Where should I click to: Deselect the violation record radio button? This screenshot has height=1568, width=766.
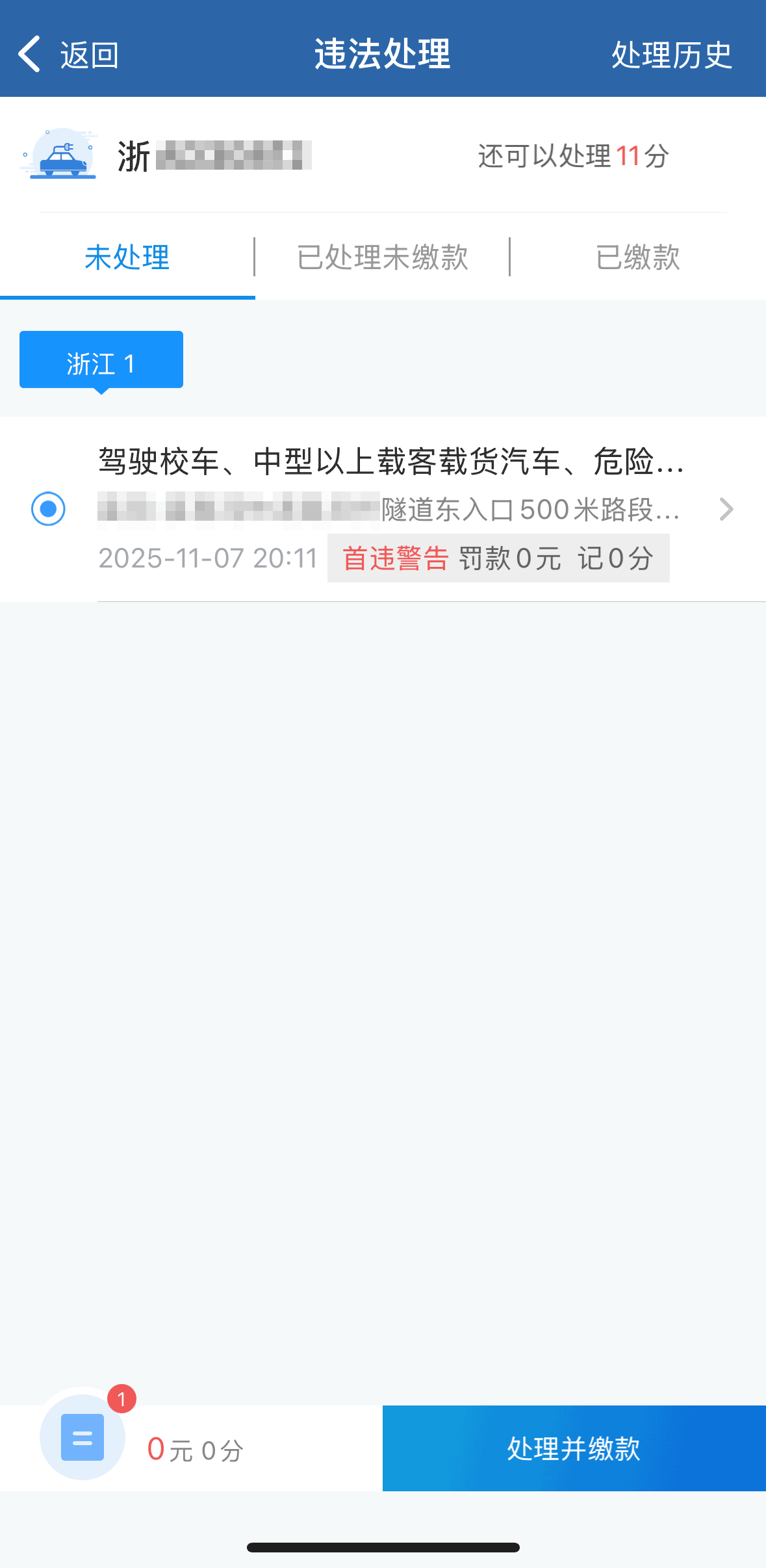48,508
